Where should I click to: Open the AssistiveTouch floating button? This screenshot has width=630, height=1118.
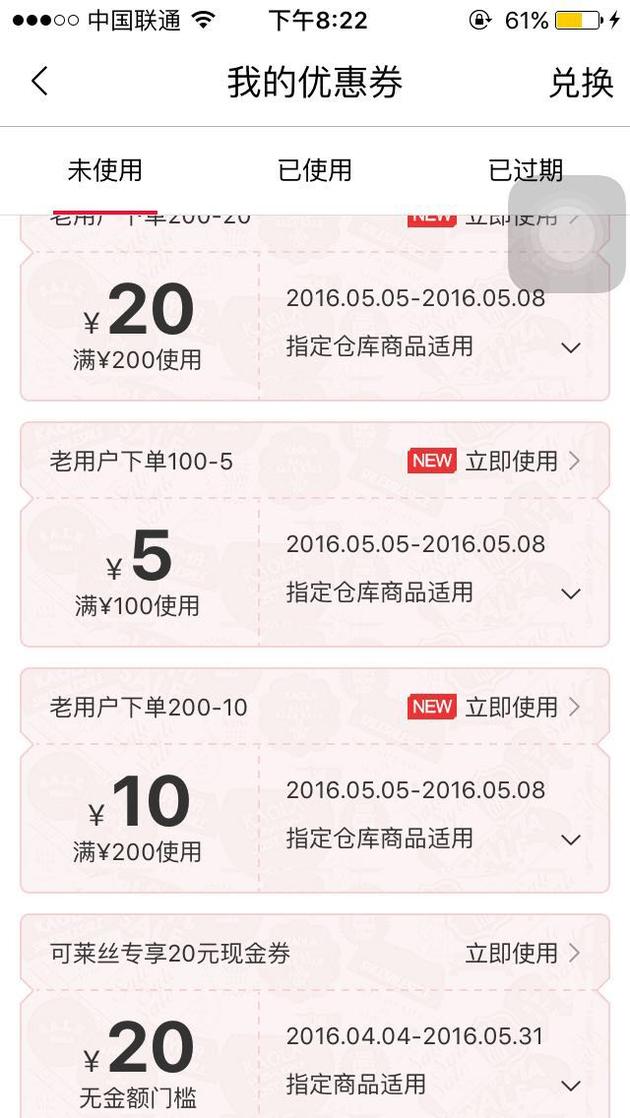coord(567,234)
